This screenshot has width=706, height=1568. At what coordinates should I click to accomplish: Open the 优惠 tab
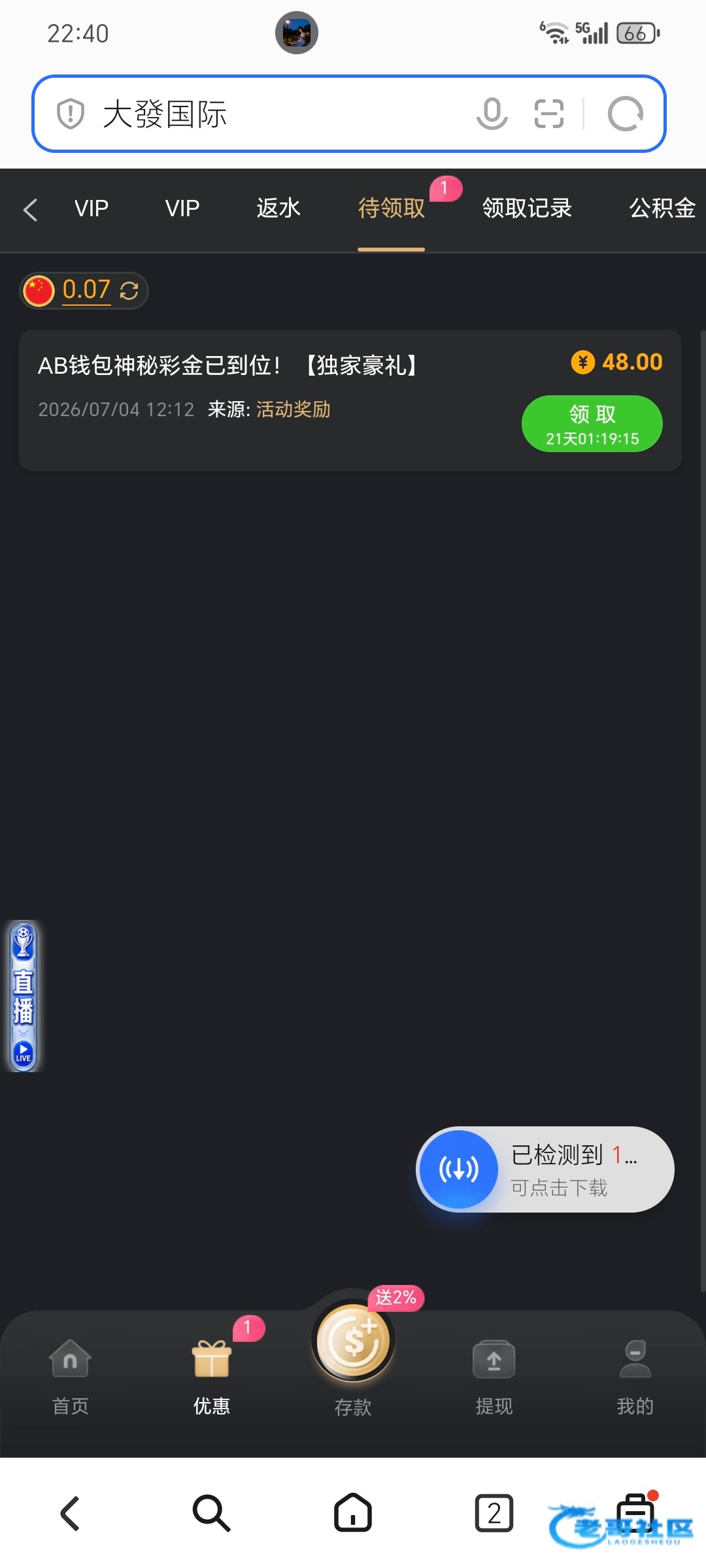[x=211, y=1376]
